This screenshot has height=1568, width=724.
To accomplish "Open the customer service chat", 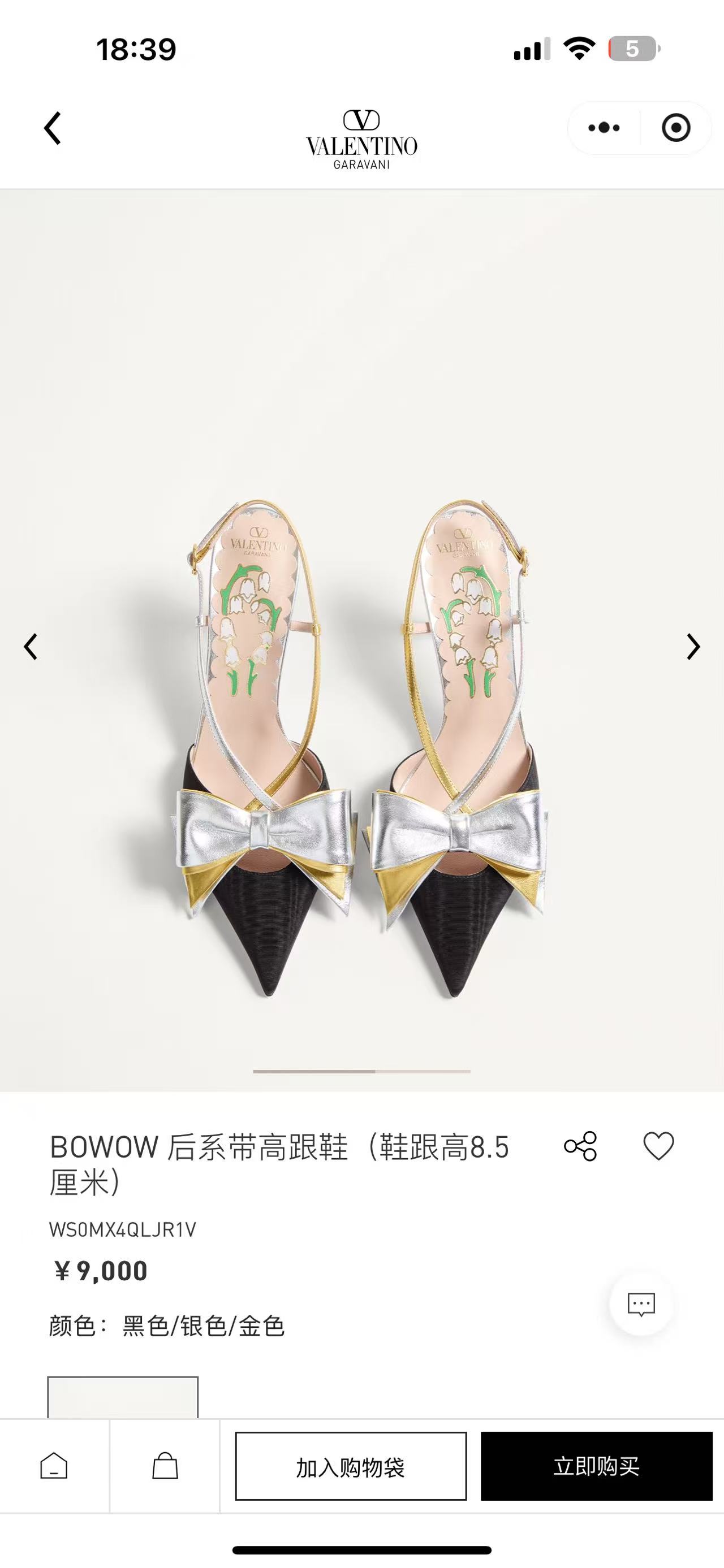I will (641, 1303).
